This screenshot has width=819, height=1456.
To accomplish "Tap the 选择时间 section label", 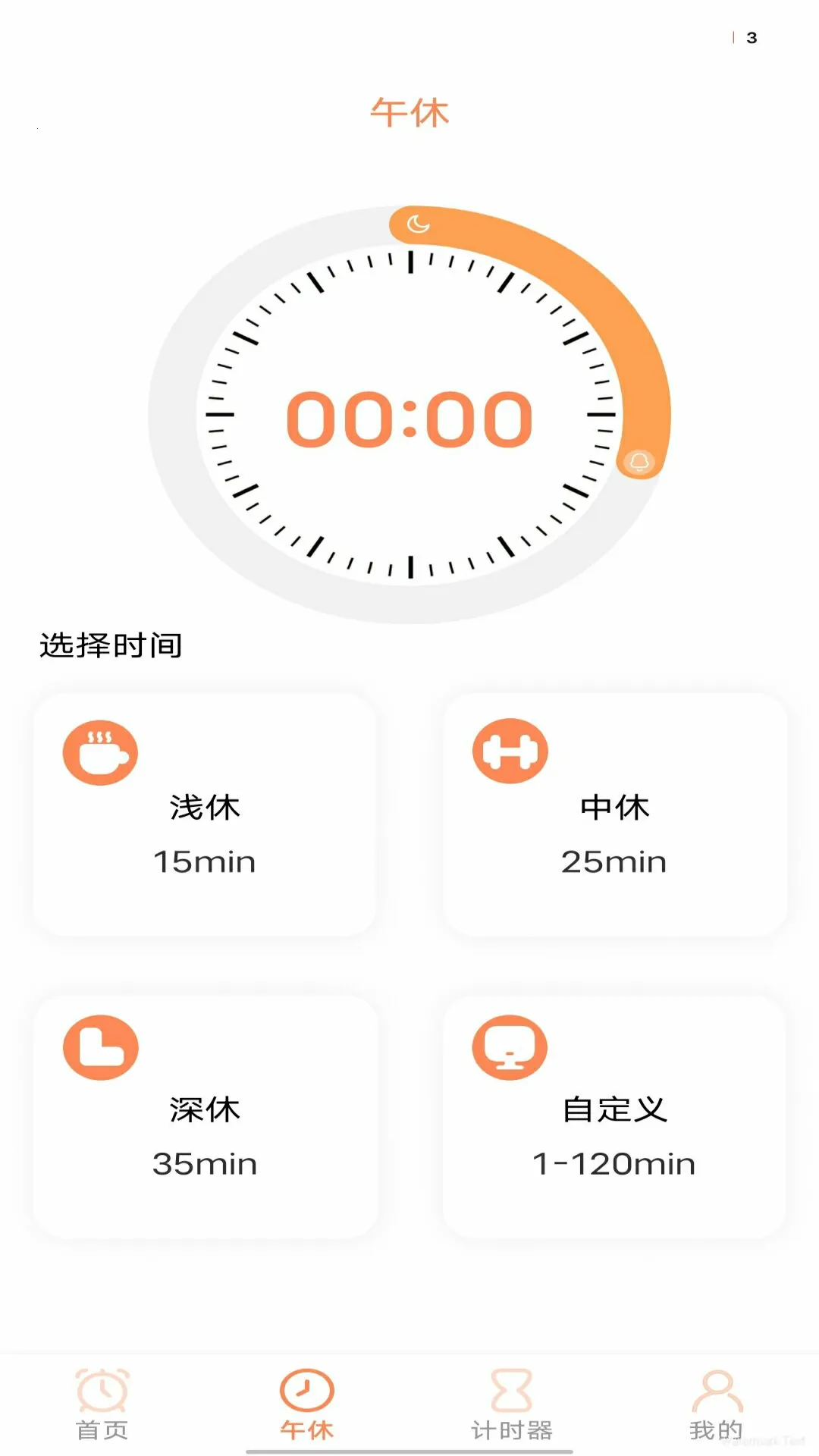I will click(111, 644).
